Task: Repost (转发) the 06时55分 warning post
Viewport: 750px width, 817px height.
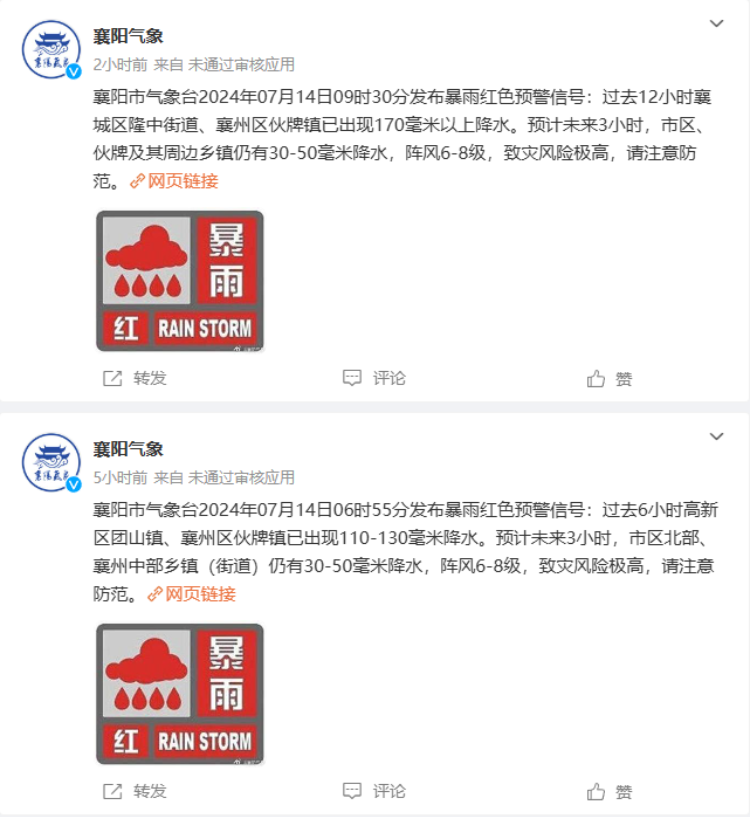Action: pyautogui.click(x=136, y=791)
